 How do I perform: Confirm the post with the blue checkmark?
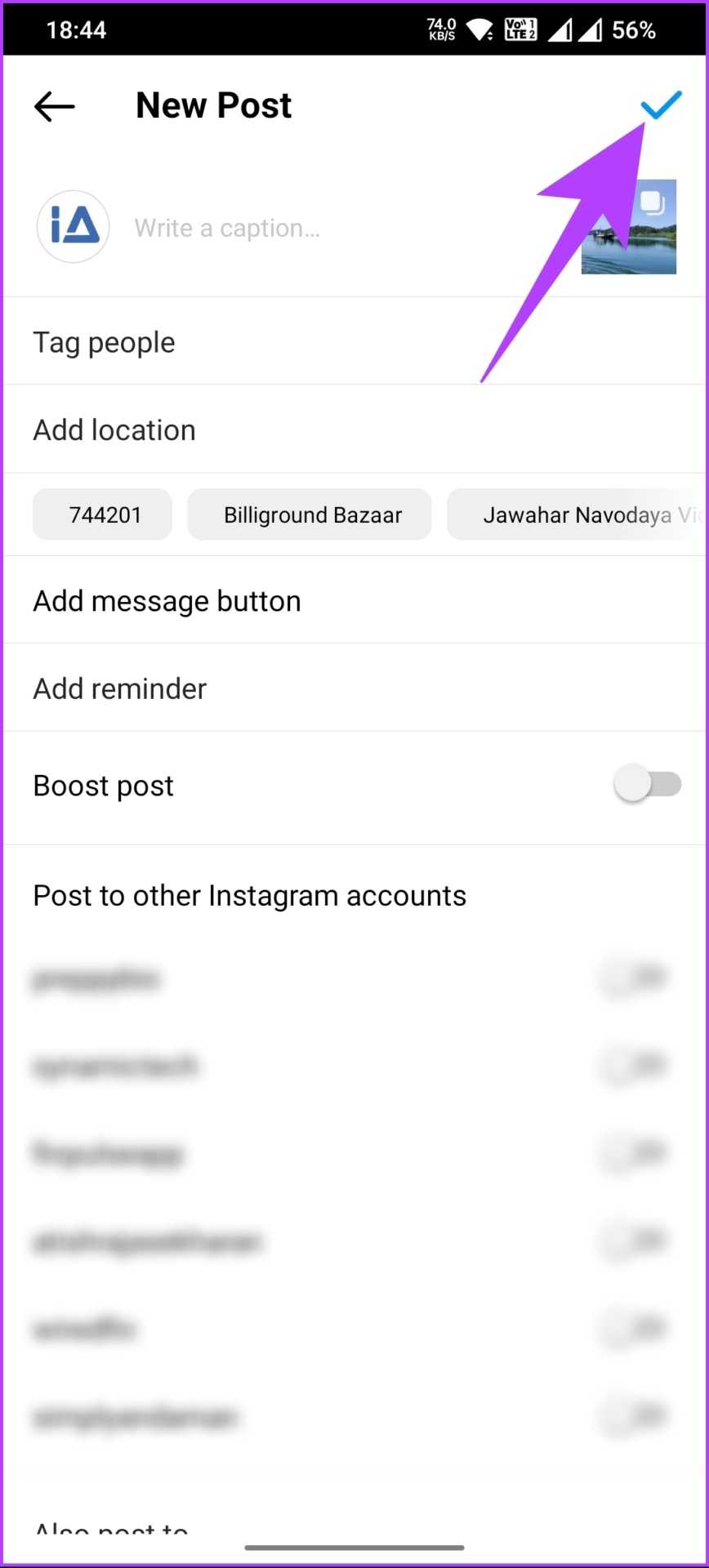tap(661, 105)
